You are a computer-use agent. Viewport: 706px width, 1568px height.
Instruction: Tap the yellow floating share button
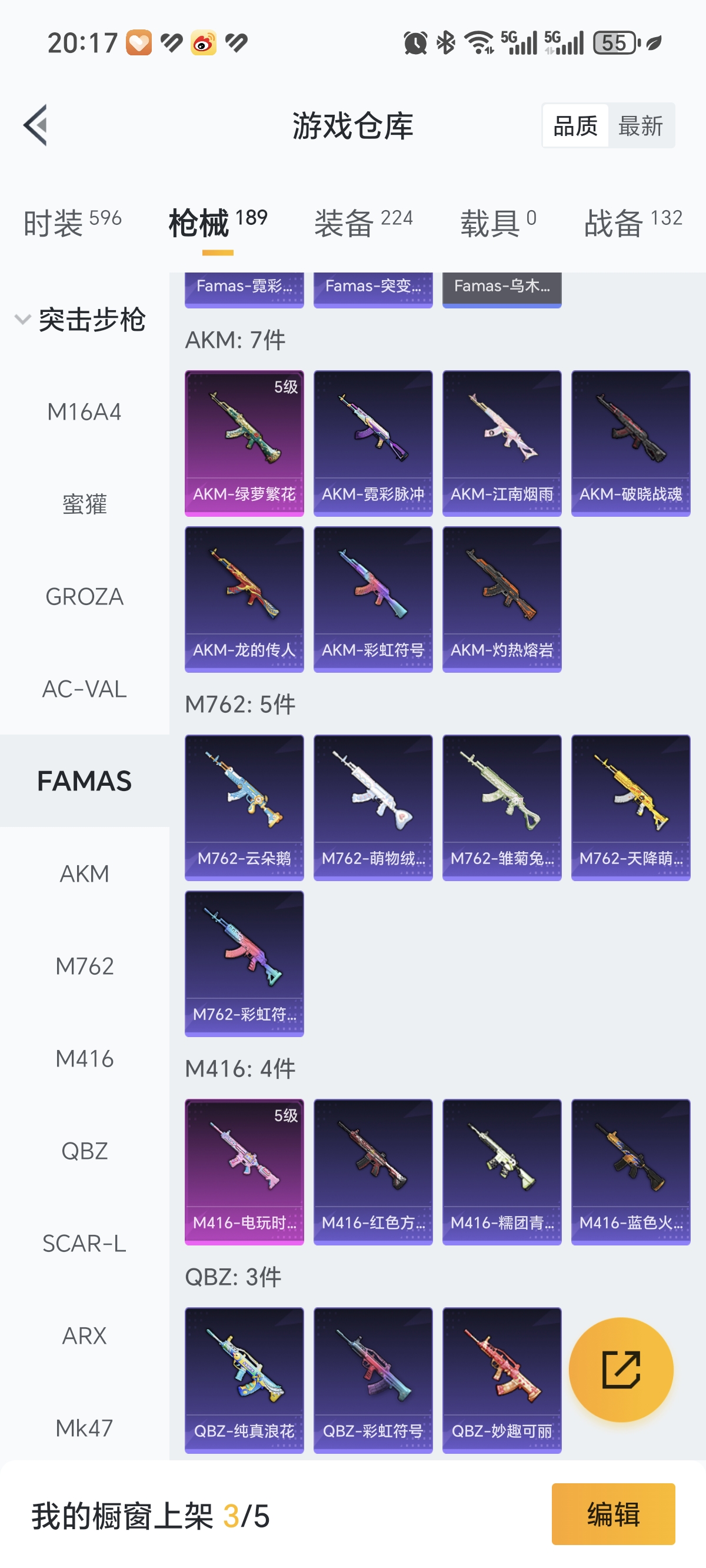pyautogui.click(x=621, y=1370)
